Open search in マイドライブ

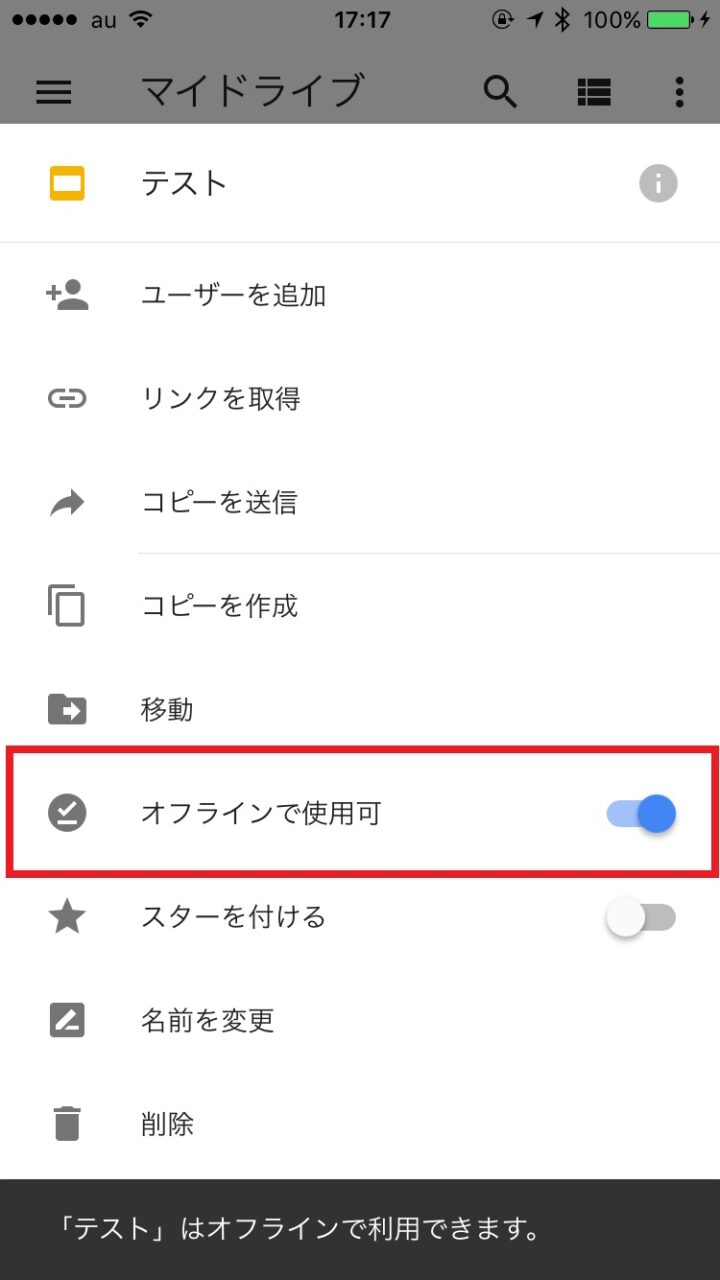[500, 92]
